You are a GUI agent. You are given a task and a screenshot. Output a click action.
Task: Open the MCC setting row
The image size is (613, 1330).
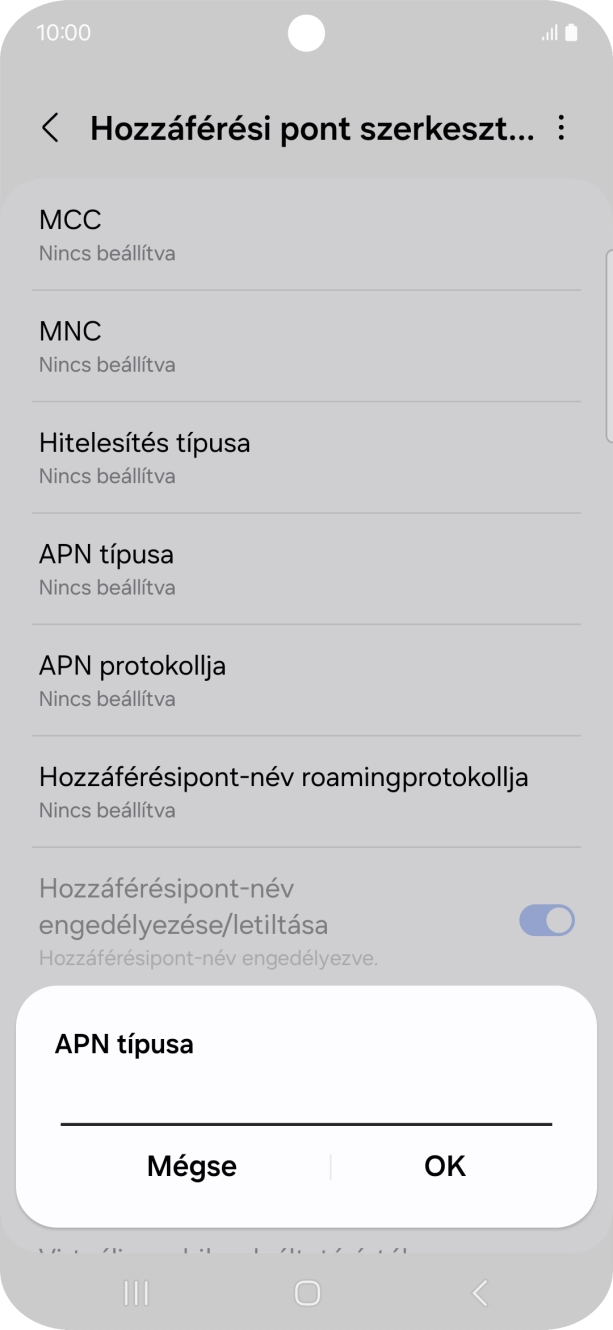coord(306,234)
